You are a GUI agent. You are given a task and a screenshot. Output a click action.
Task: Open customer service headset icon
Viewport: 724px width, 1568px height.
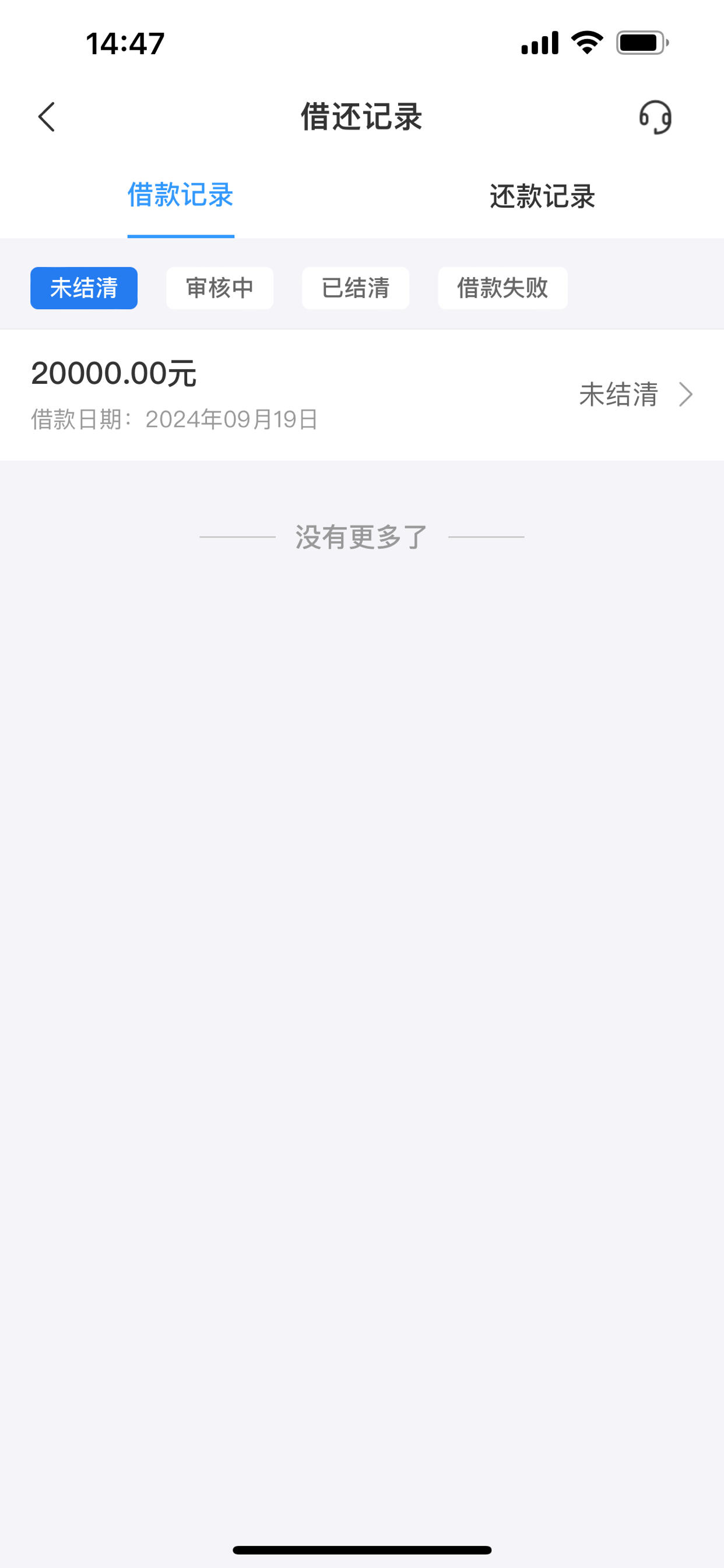(x=655, y=117)
